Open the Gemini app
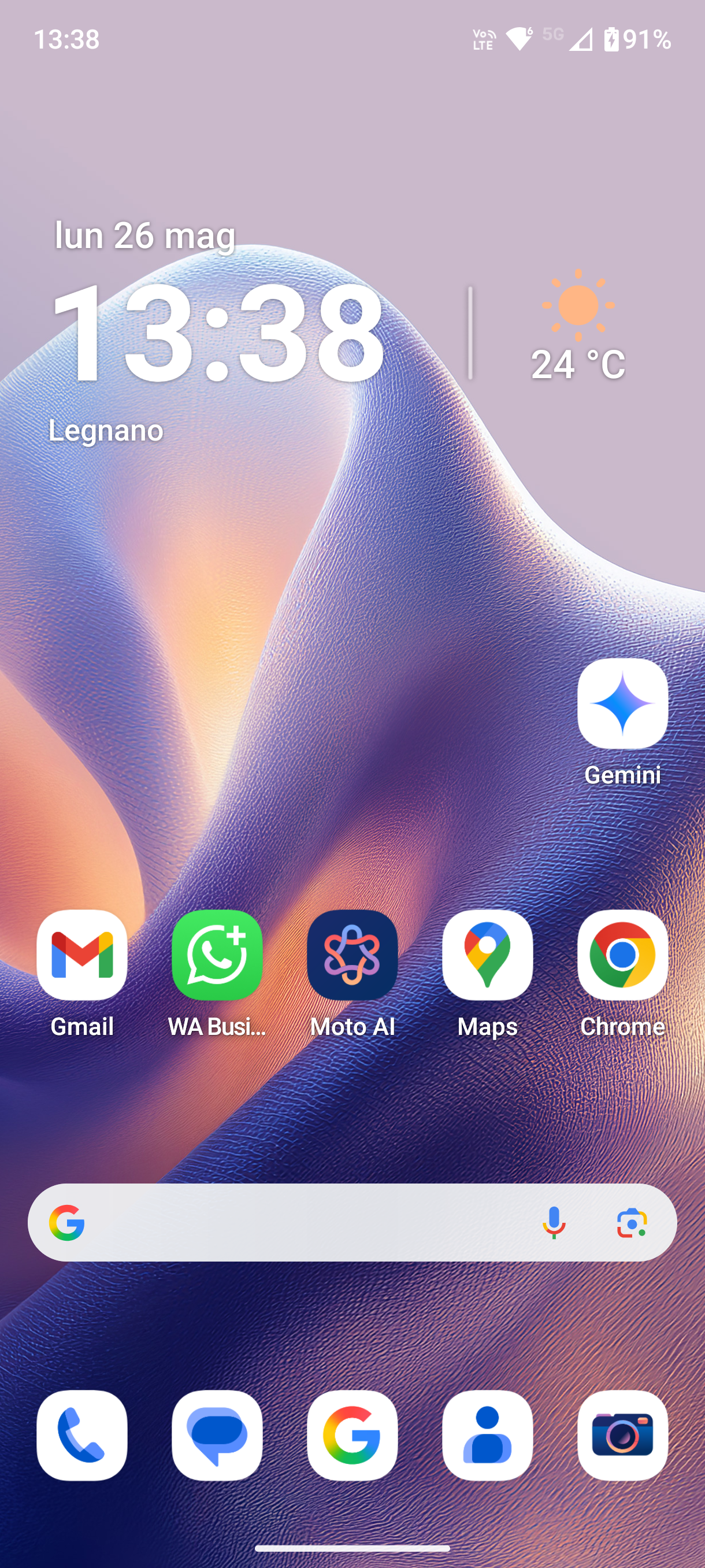This screenshot has width=705, height=1568. point(622,704)
